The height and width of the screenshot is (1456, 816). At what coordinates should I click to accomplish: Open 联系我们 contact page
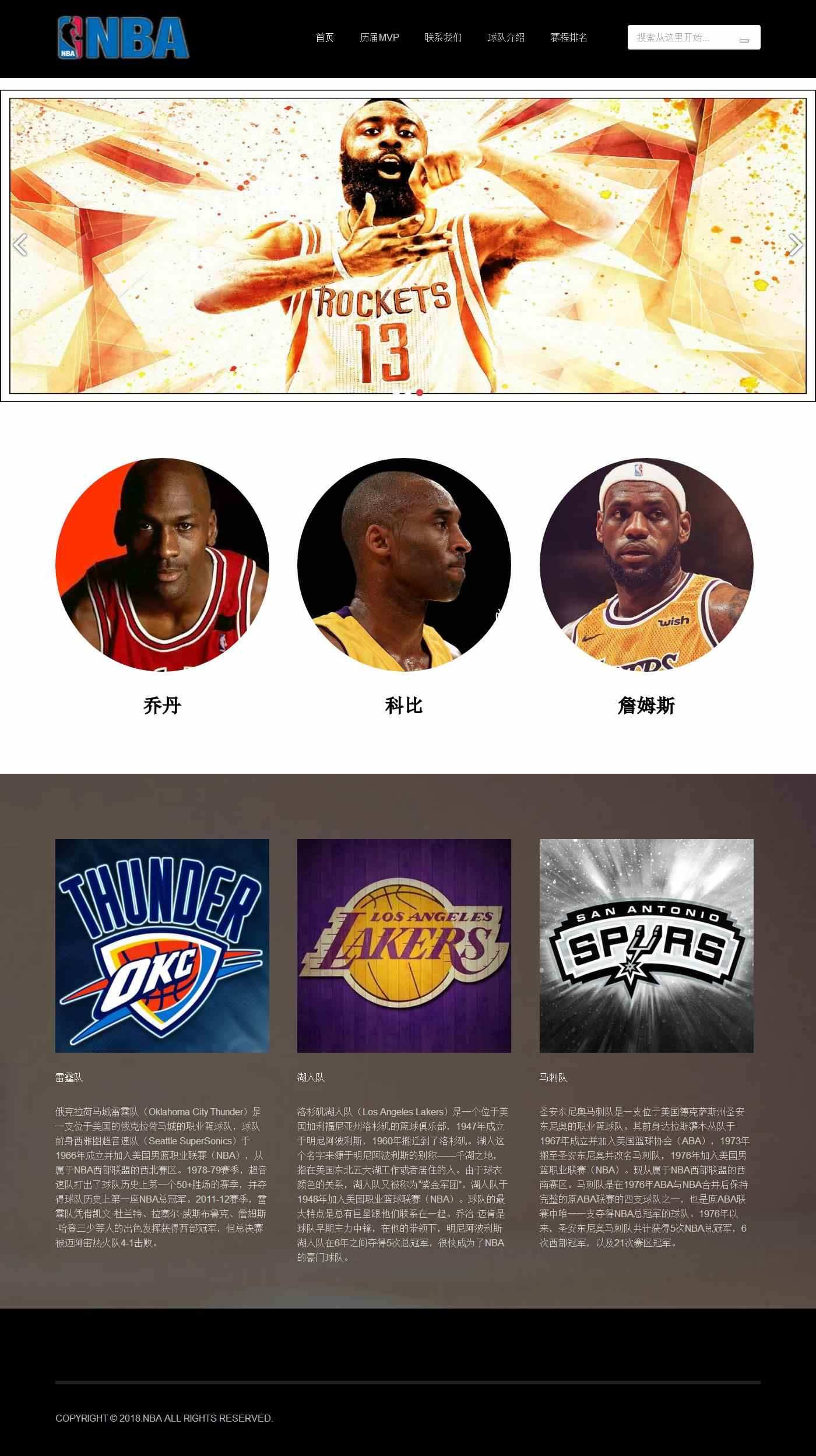443,37
